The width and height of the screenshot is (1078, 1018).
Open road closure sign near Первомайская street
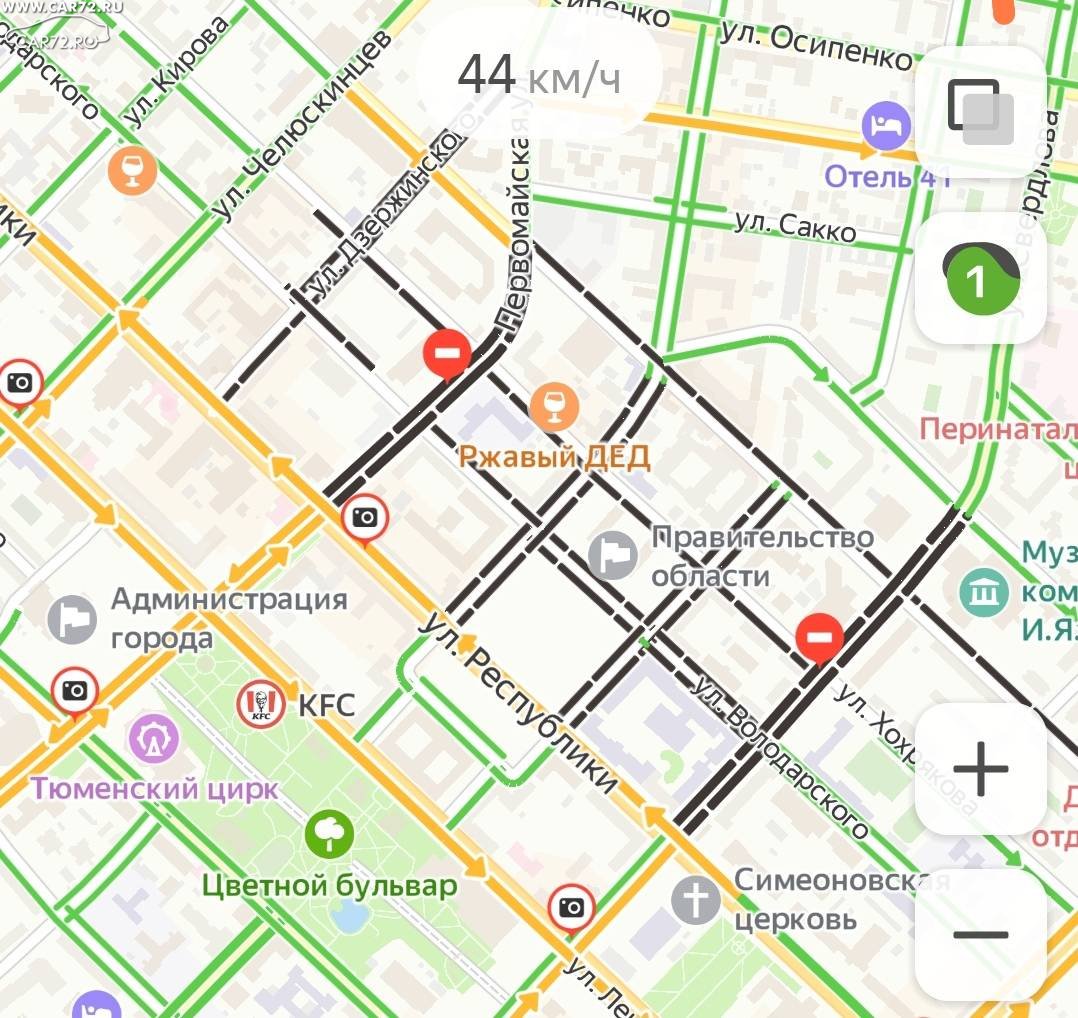pos(447,353)
